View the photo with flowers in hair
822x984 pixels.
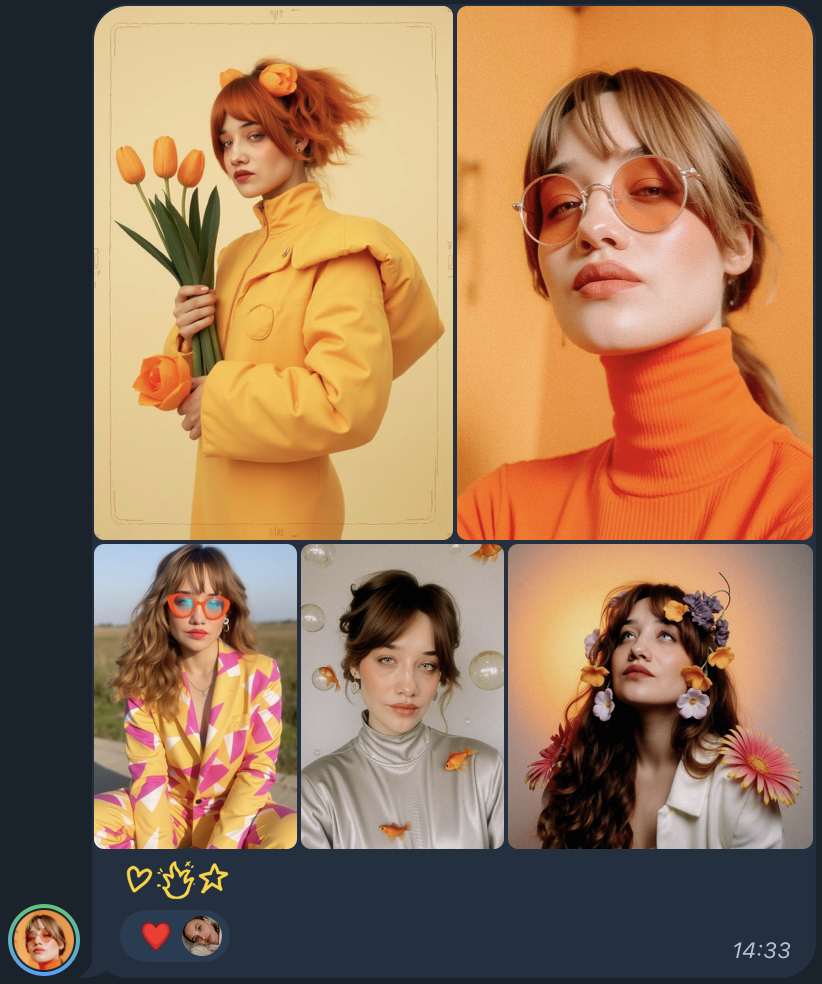tap(660, 696)
